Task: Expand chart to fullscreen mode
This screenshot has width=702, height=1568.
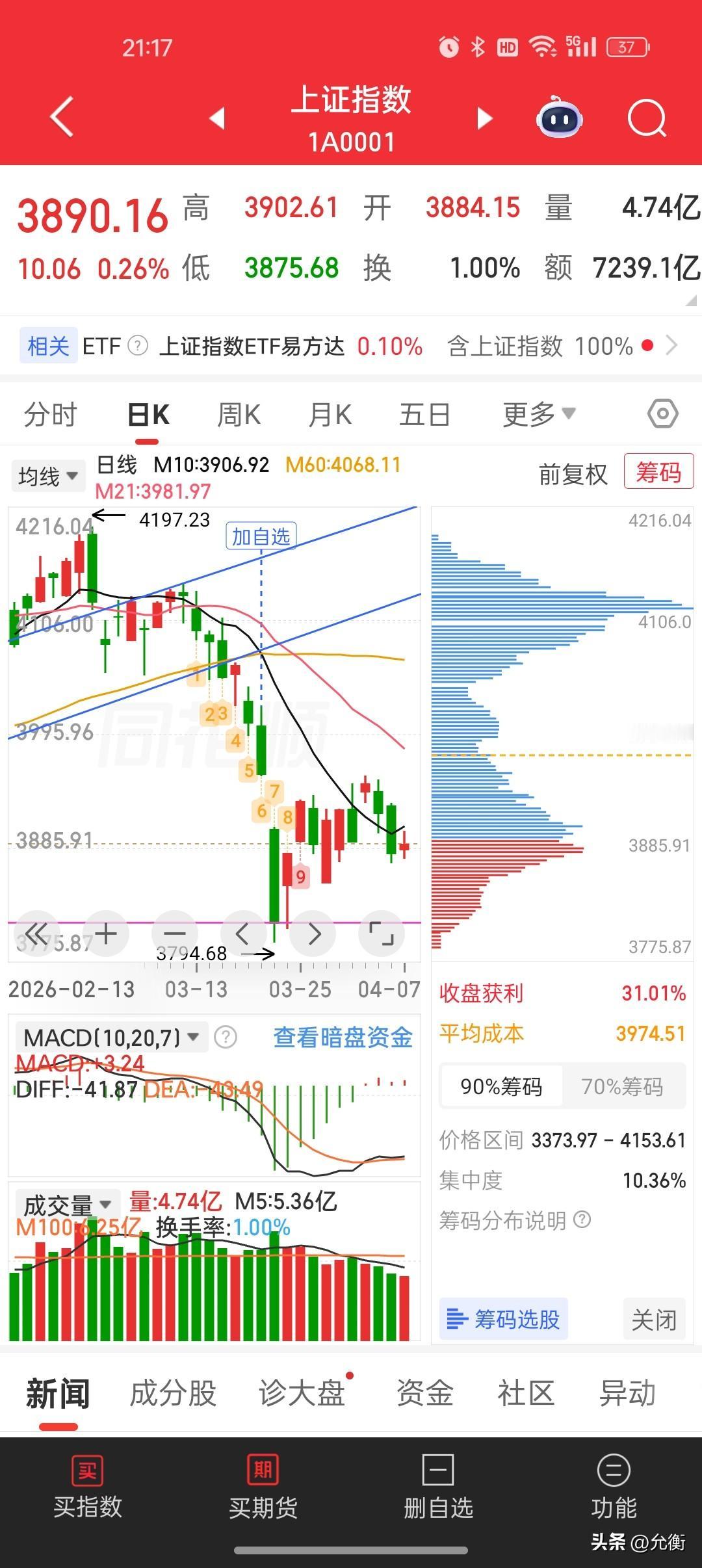Action: pyautogui.click(x=381, y=933)
